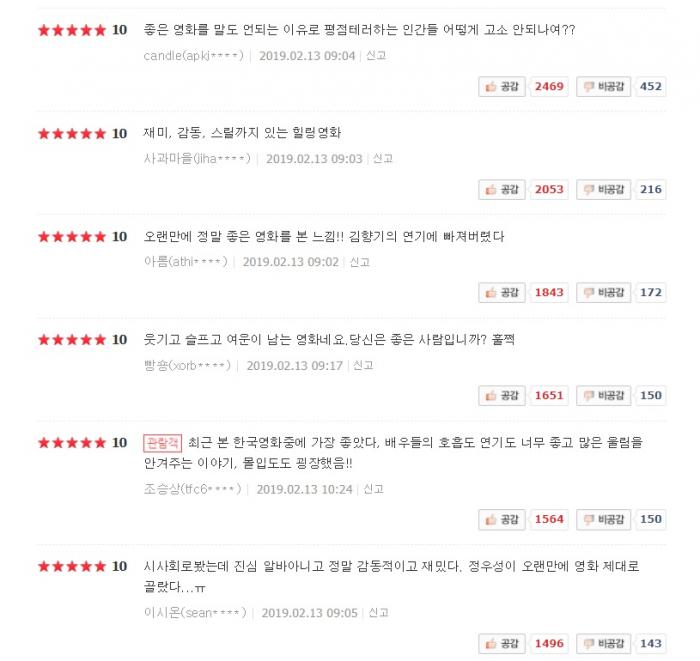
Task: Tap 공감 on 빵옹's review
Action: coord(502,395)
